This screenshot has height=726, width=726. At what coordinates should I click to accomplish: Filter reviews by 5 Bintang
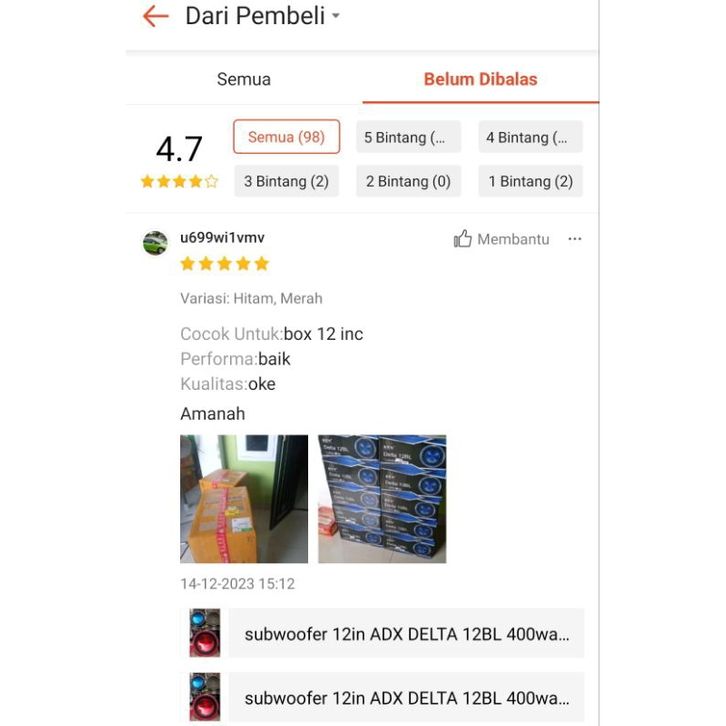(408, 137)
